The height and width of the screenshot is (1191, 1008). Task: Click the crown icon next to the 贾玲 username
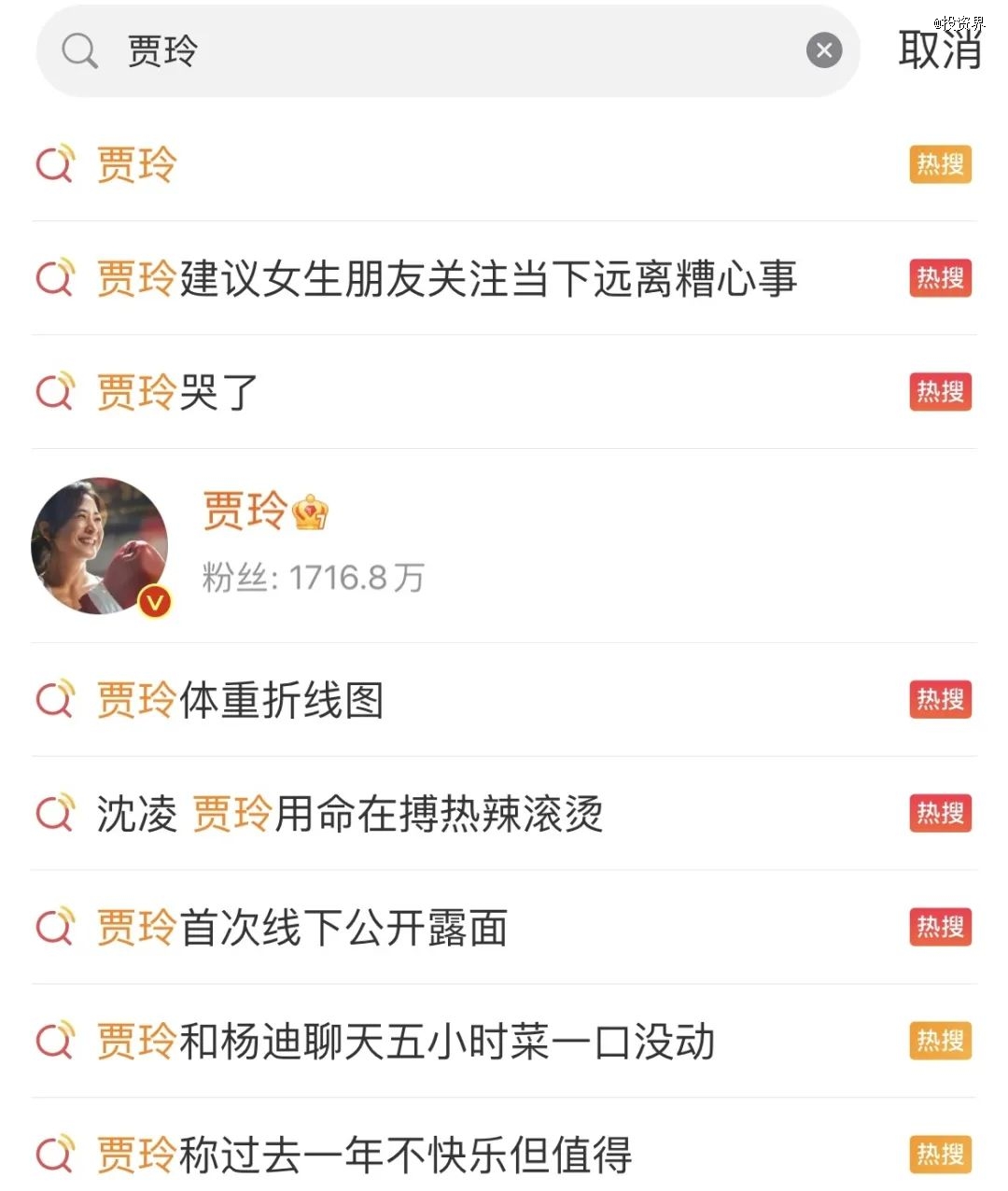(x=312, y=511)
